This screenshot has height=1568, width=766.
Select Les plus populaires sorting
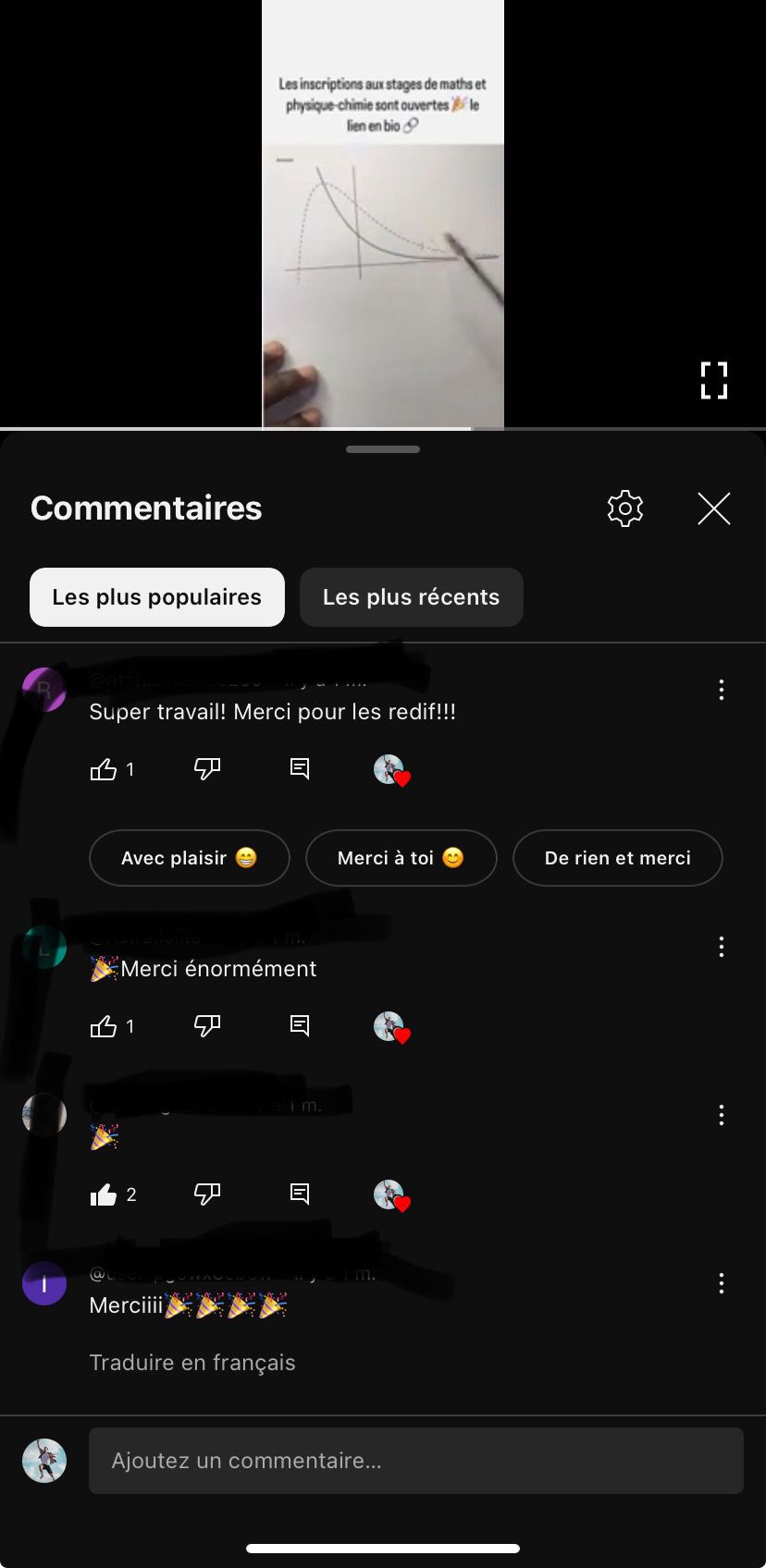157,597
